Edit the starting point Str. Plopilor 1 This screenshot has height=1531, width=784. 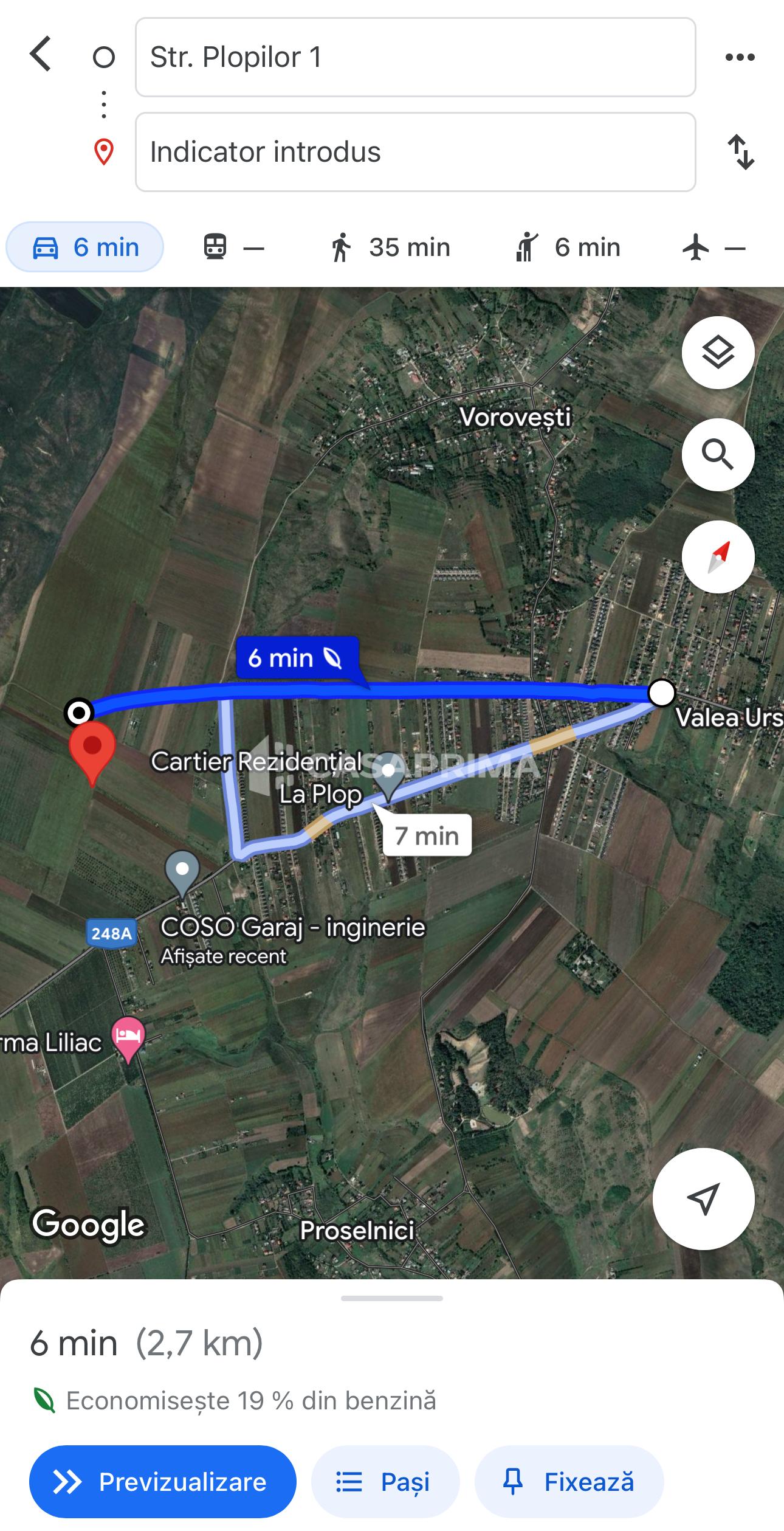point(415,57)
